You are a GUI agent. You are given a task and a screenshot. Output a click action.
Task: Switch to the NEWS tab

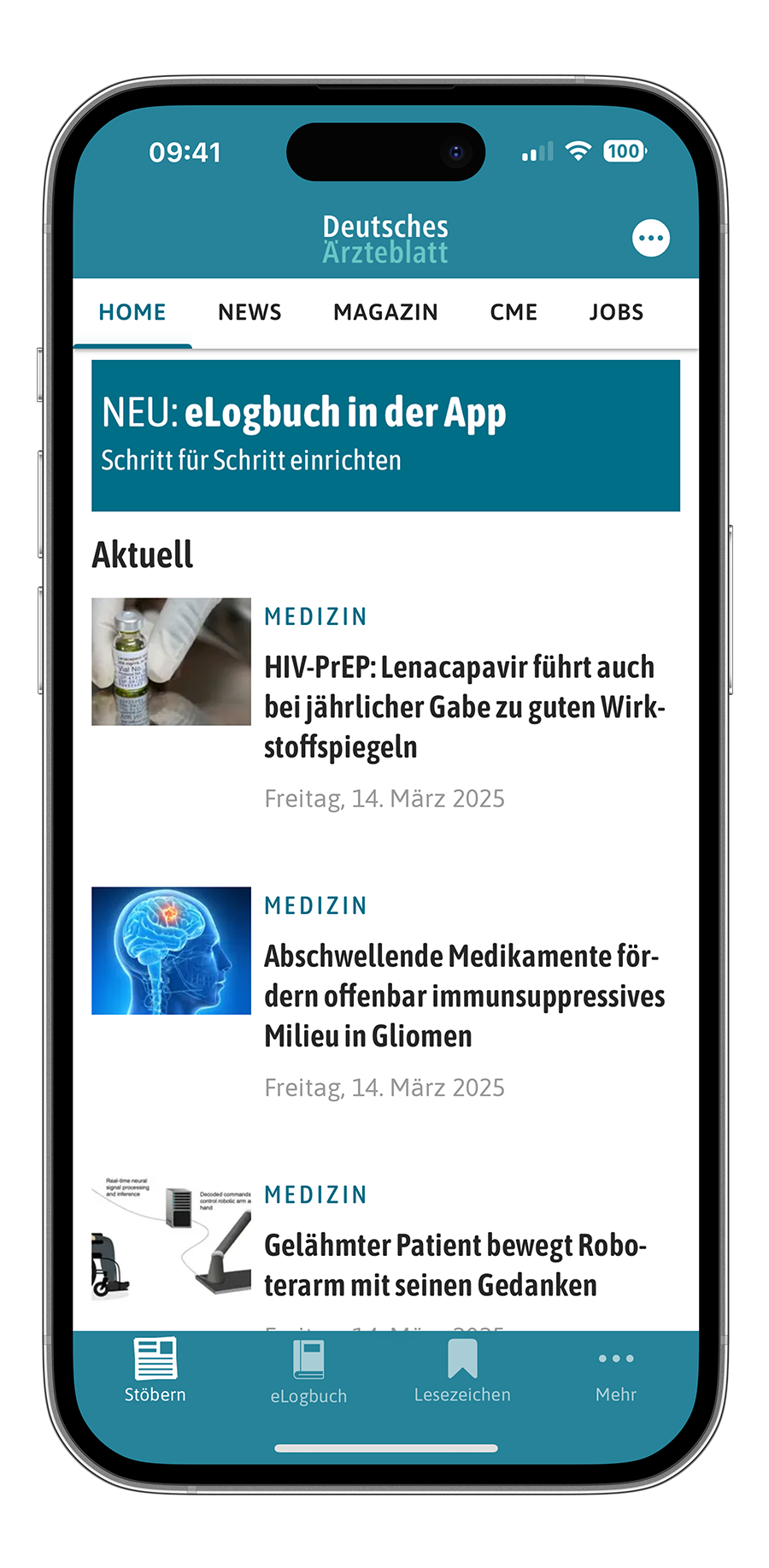pyautogui.click(x=249, y=312)
